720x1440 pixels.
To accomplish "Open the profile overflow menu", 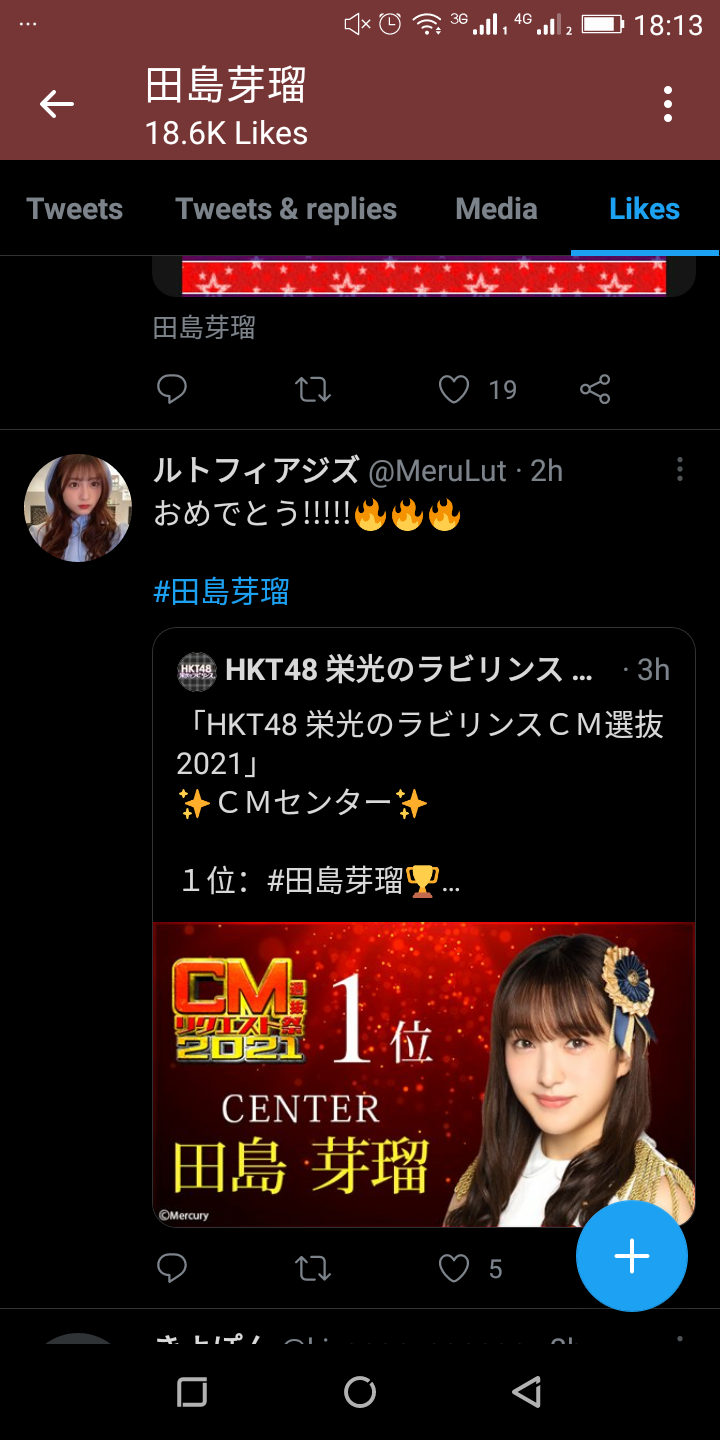I will [x=667, y=104].
